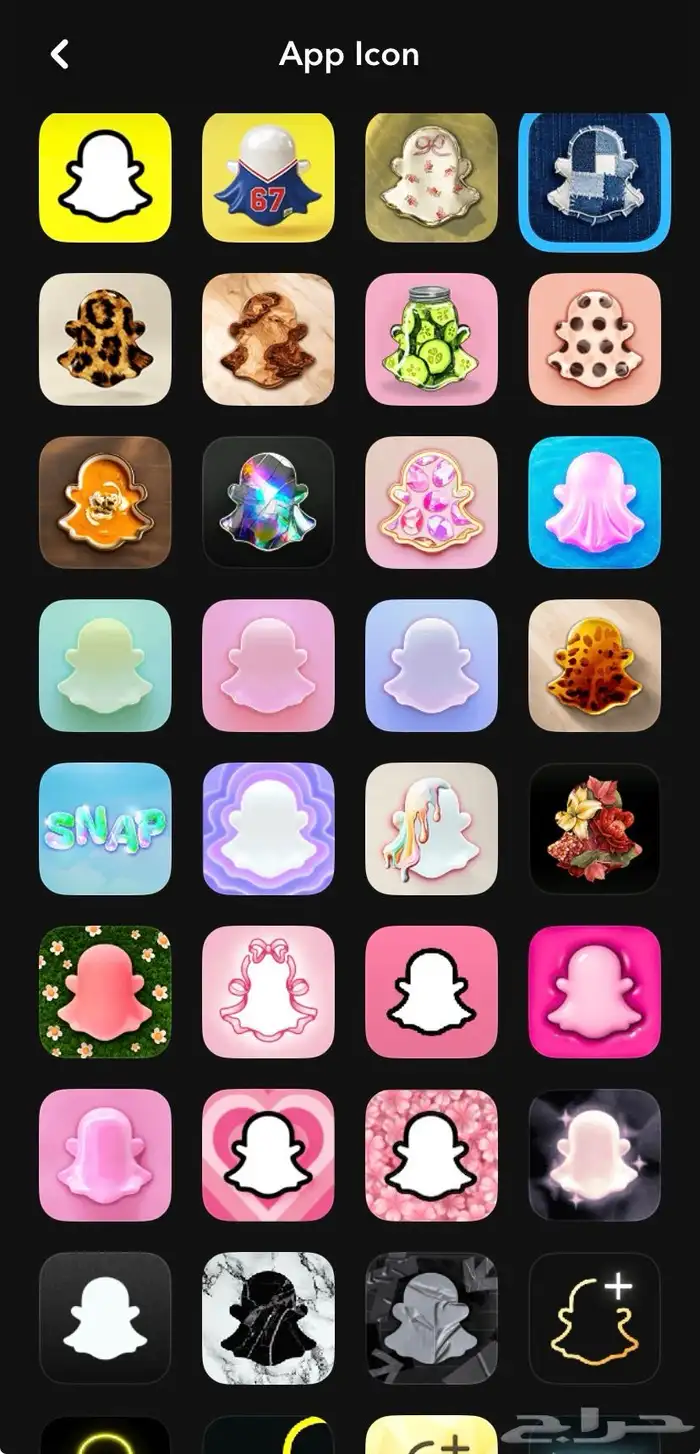Select the holographic crystal ghost icon
The height and width of the screenshot is (1454, 700).
268,502
